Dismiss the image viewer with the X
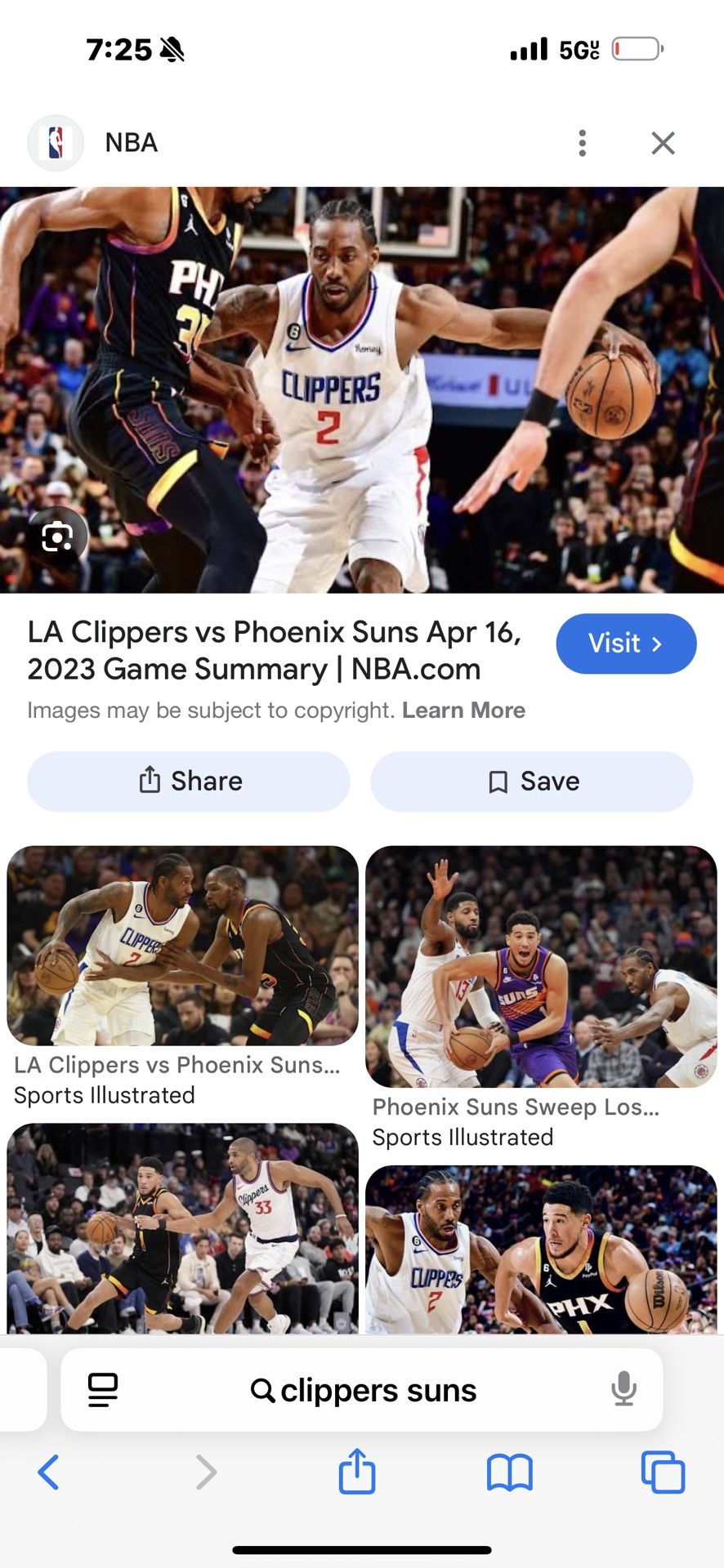Image resolution: width=724 pixels, height=1568 pixels. coord(663,143)
